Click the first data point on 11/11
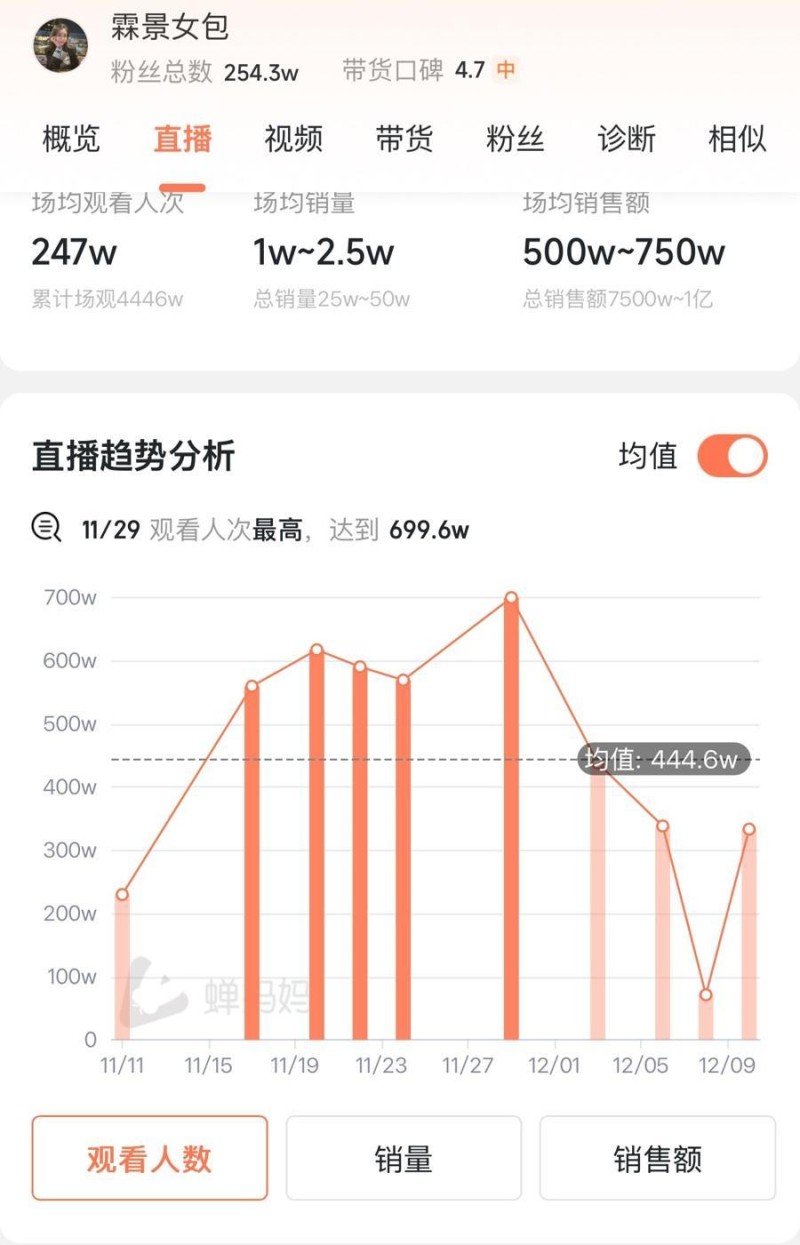The width and height of the screenshot is (800, 1245). (x=123, y=893)
